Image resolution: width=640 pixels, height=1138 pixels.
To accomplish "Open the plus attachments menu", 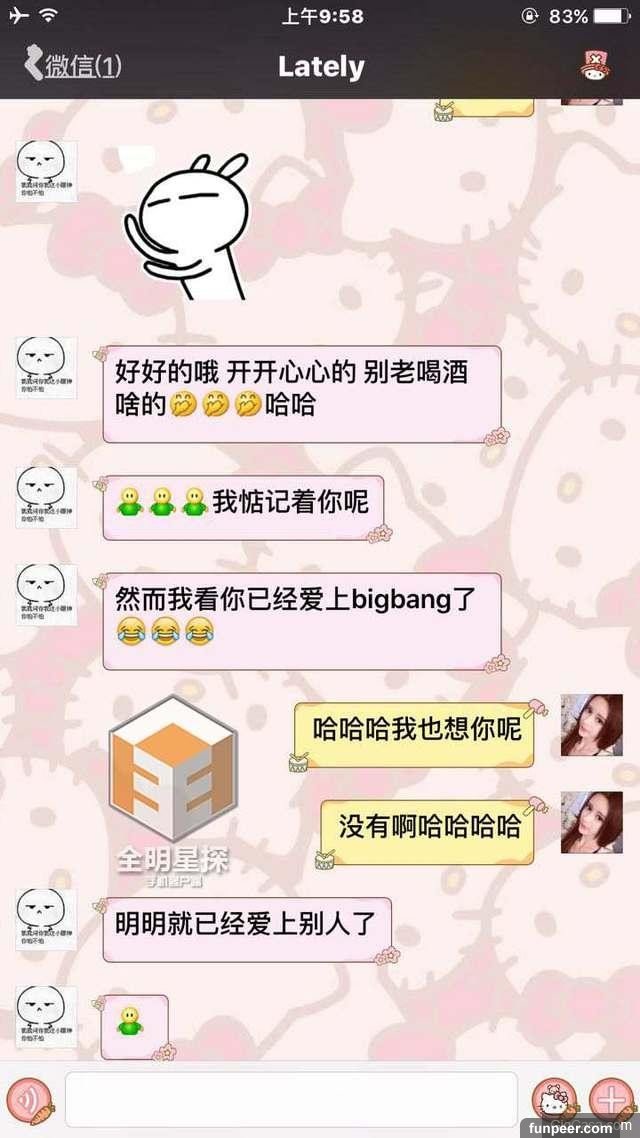I will click(x=609, y=1099).
